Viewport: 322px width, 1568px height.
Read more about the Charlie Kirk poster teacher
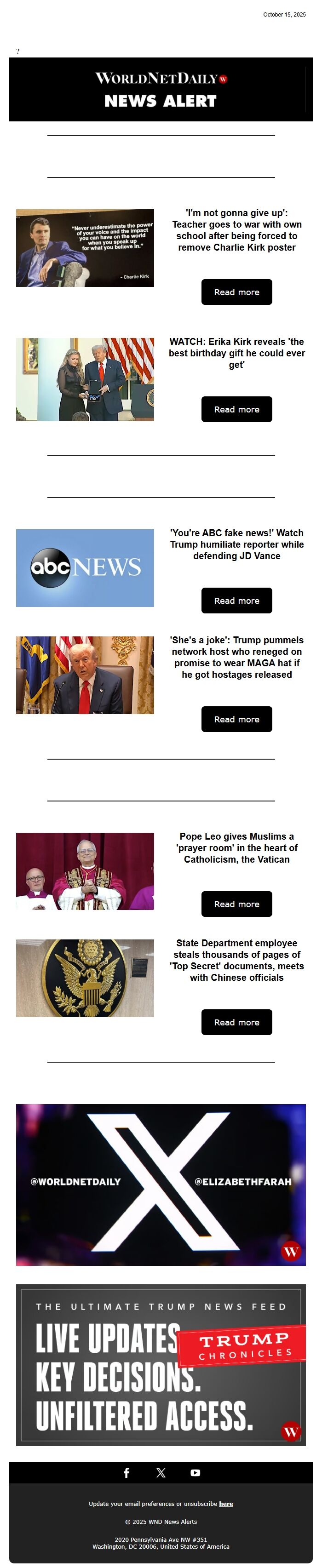click(x=236, y=292)
